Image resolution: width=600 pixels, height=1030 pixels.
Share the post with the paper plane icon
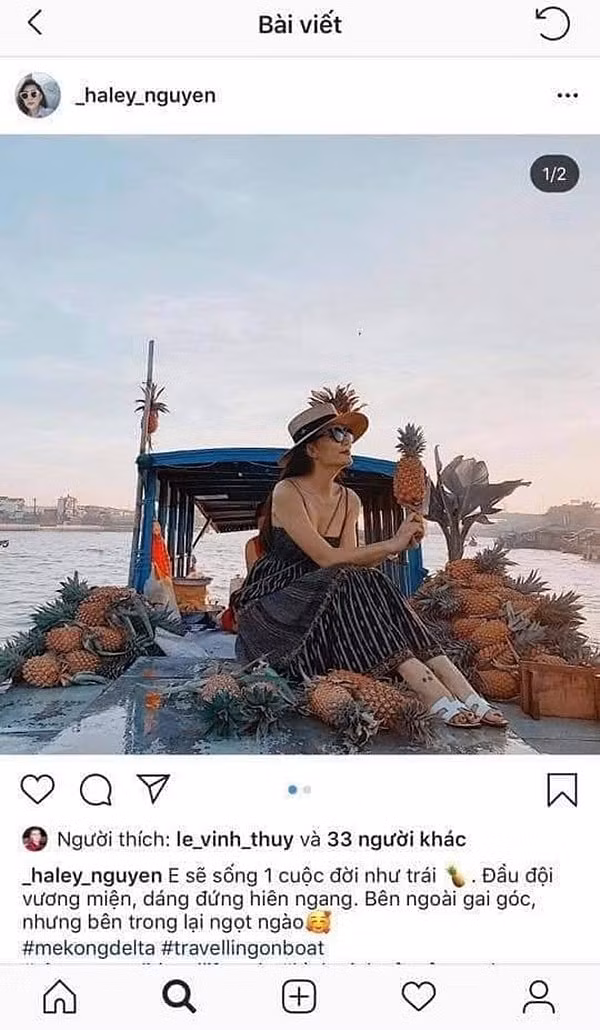tap(153, 789)
